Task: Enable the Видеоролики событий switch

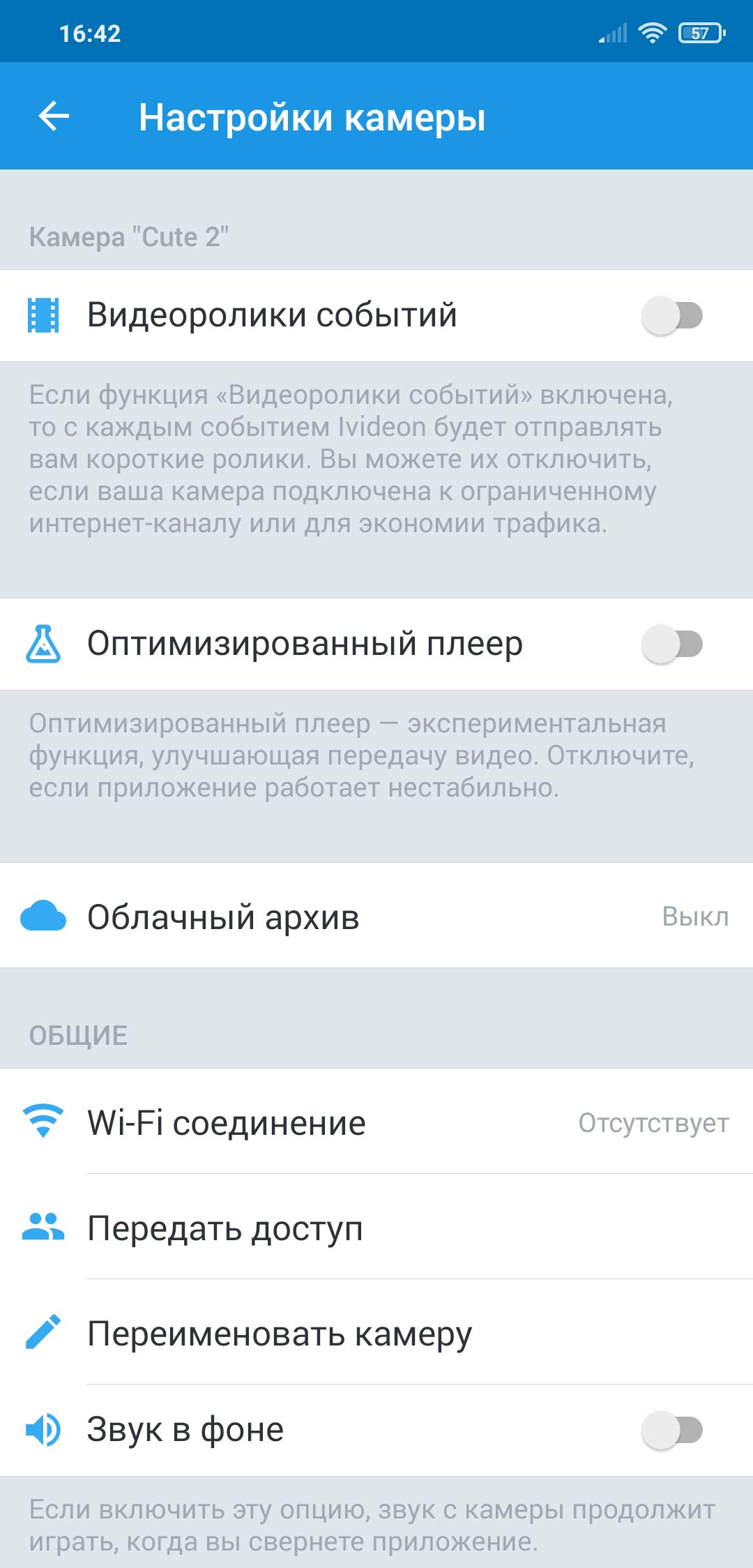Action: pyautogui.click(x=672, y=315)
